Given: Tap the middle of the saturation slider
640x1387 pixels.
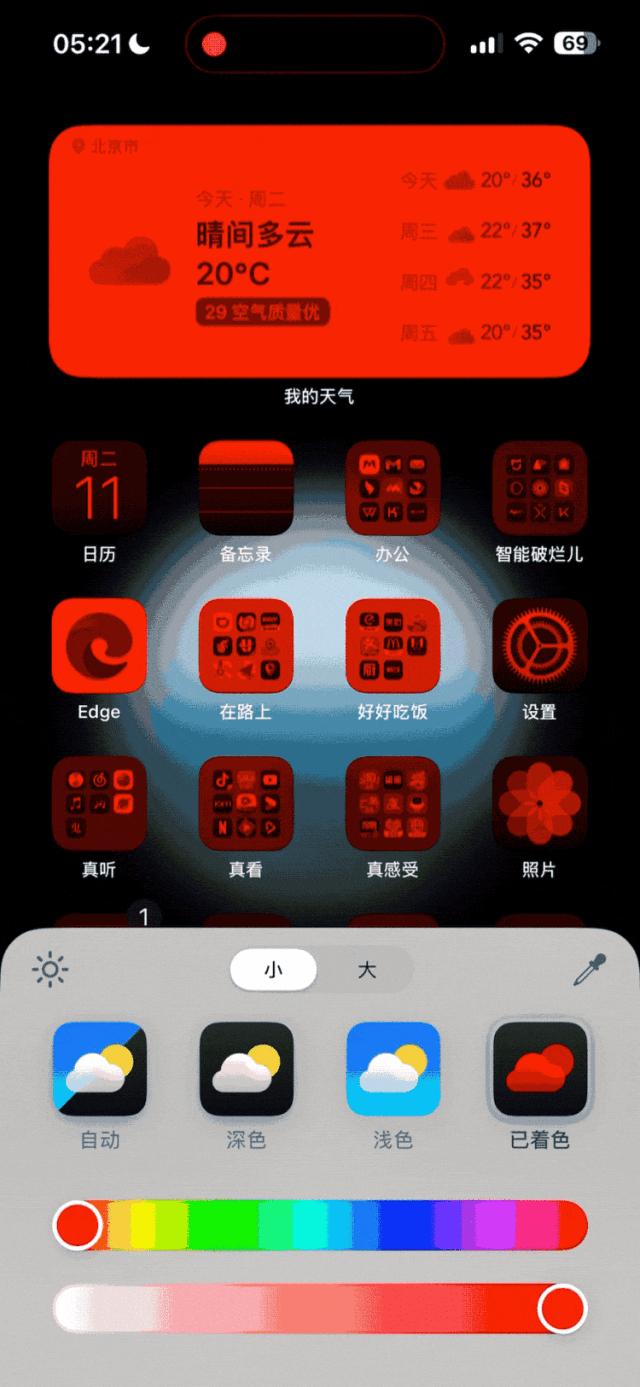Looking at the screenshot, I should (x=320, y=1309).
